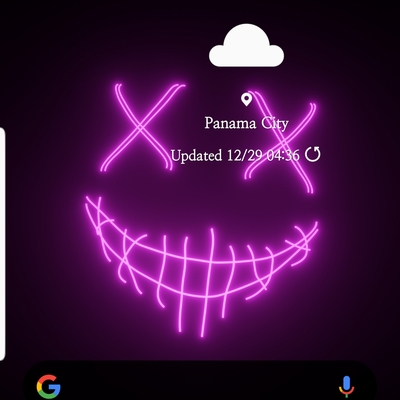Open the Panama City location setting

pyautogui.click(x=246, y=123)
